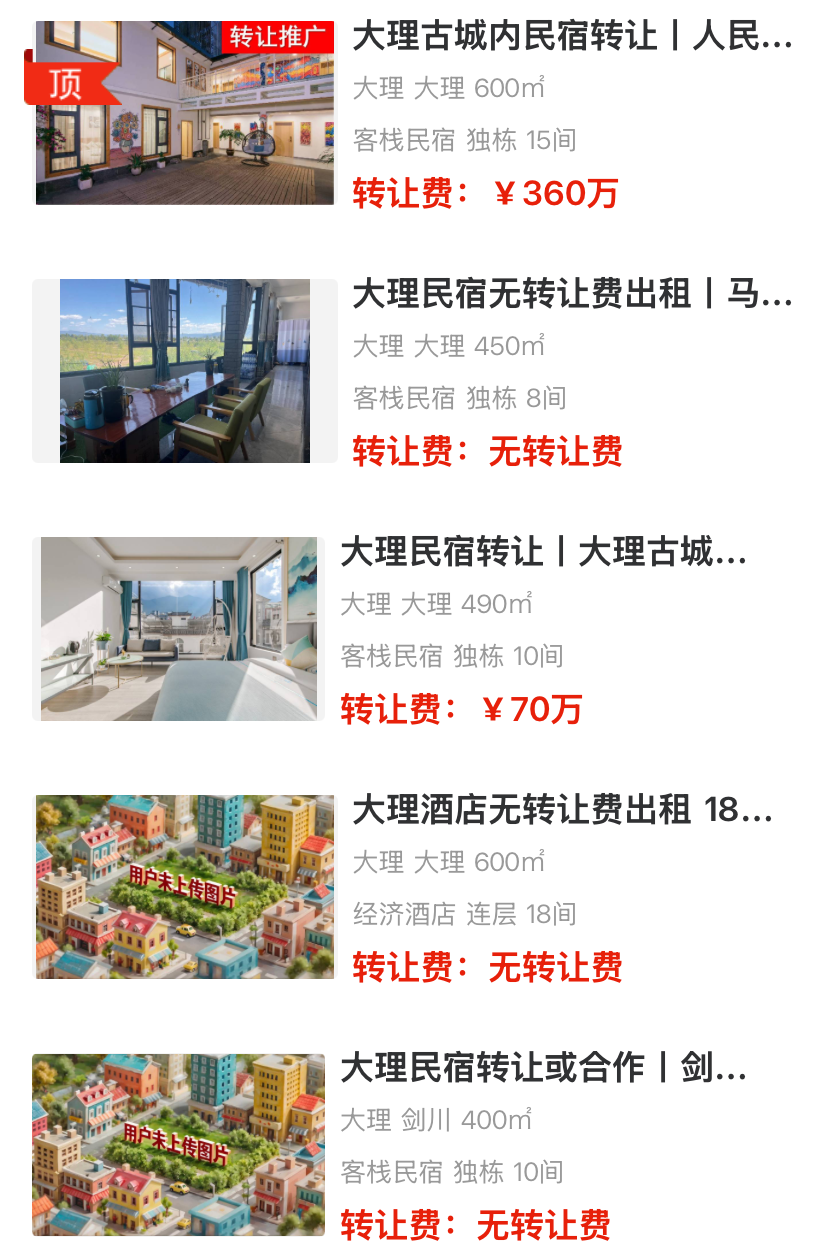Open the 450㎡ no-transfer-fee homestay rental listing
This screenshot has width=828, height=1259.
coord(572,296)
